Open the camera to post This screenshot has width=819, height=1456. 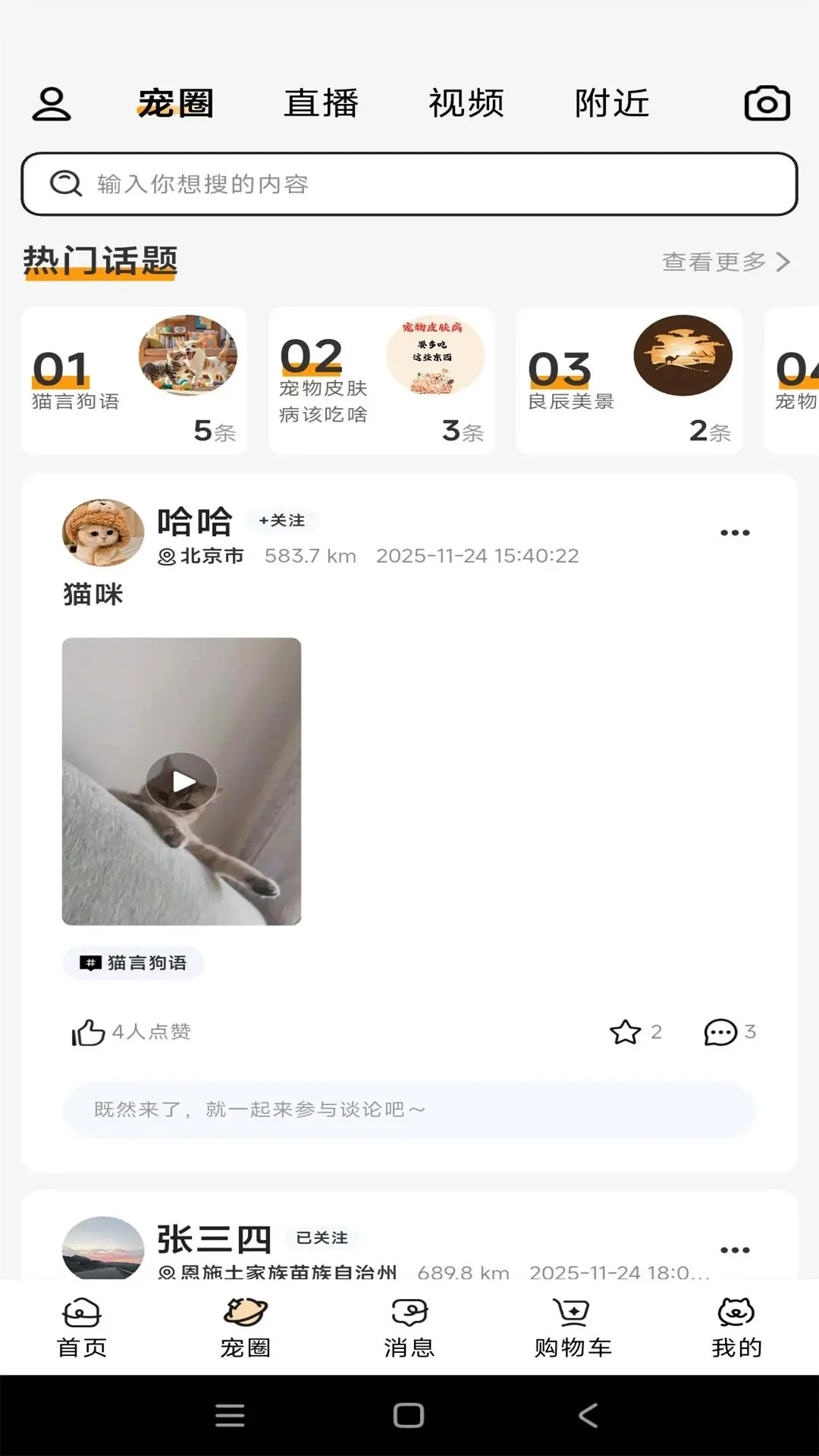point(767,104)
